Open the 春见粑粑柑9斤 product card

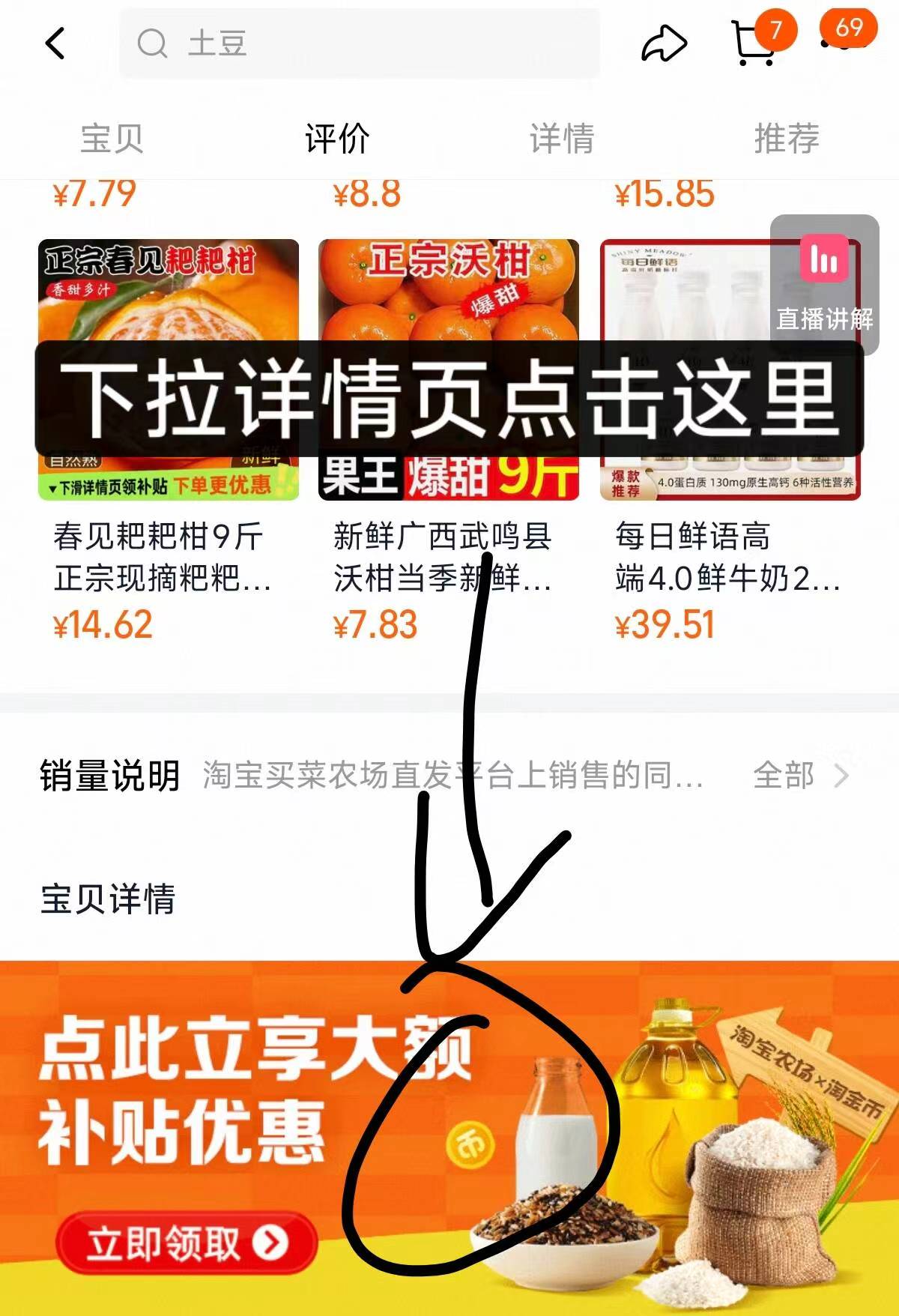[x=168, y=556]
